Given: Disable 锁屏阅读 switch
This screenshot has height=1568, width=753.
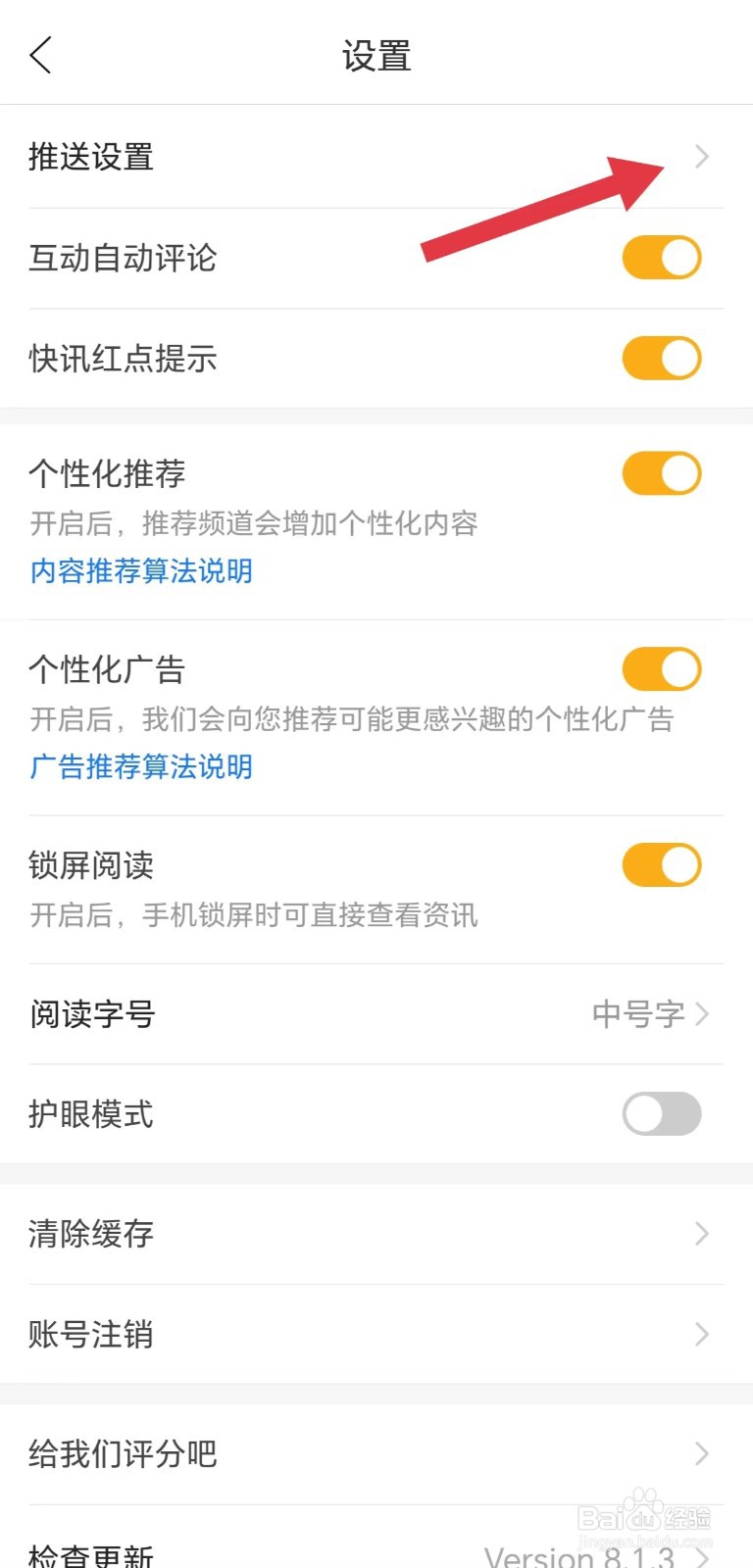Looking at the screenshot, I should [661, 865].
